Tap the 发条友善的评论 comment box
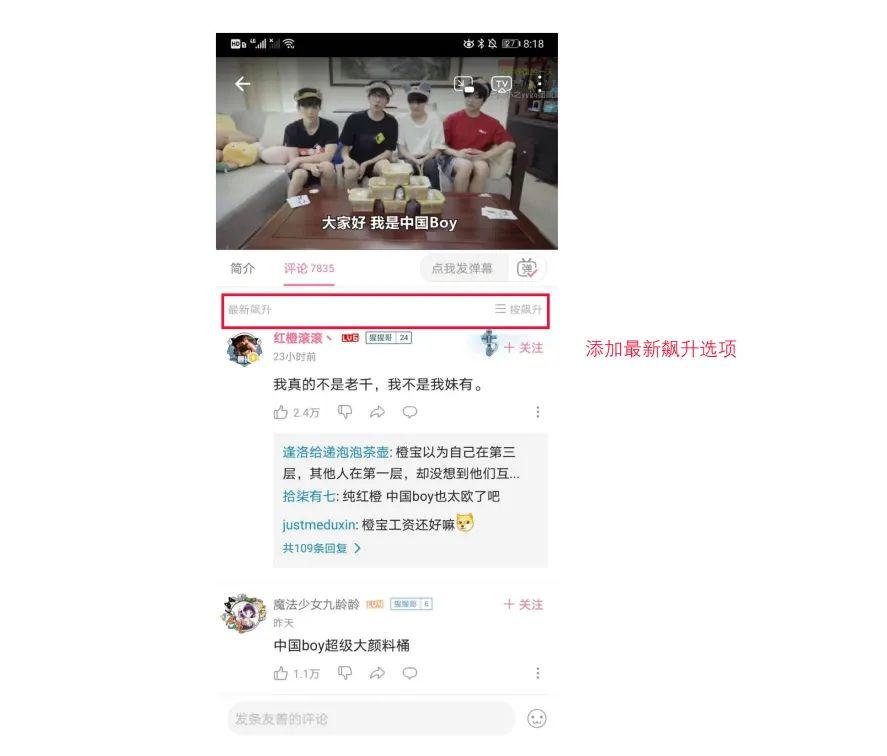Screen dimensions: 887x756 [370, 719]
